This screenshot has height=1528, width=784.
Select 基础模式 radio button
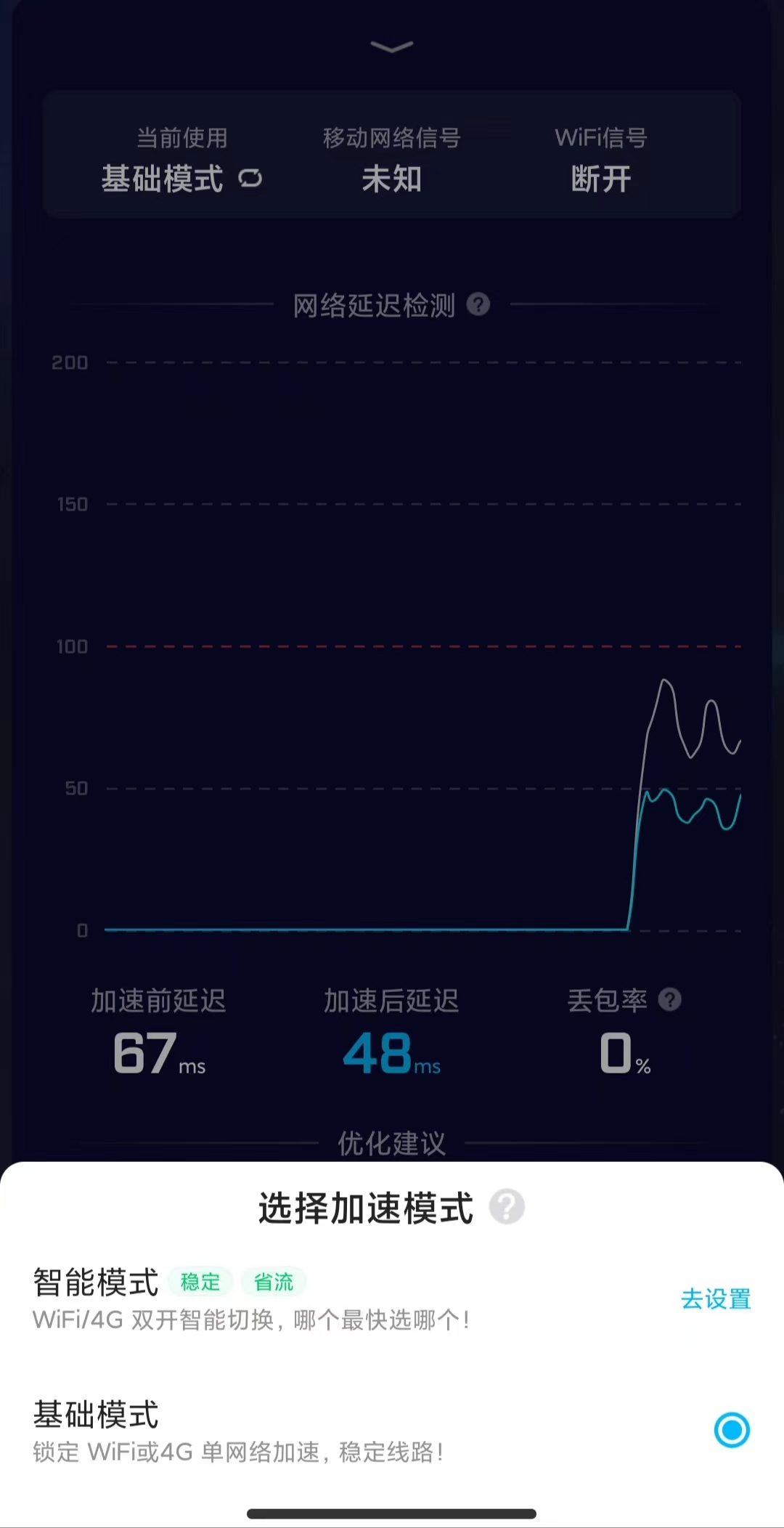pos(732,1430)
